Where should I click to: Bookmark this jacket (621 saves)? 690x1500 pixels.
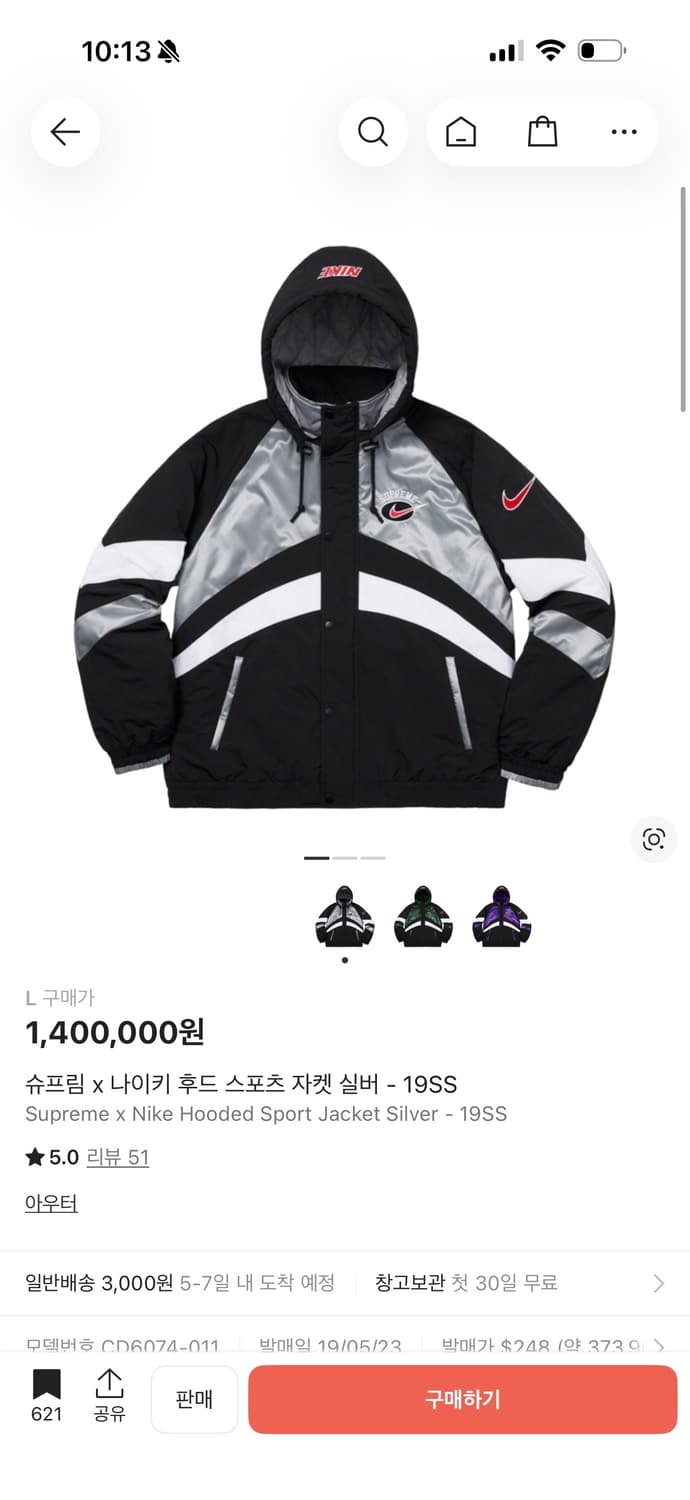tap(46, 1396)
